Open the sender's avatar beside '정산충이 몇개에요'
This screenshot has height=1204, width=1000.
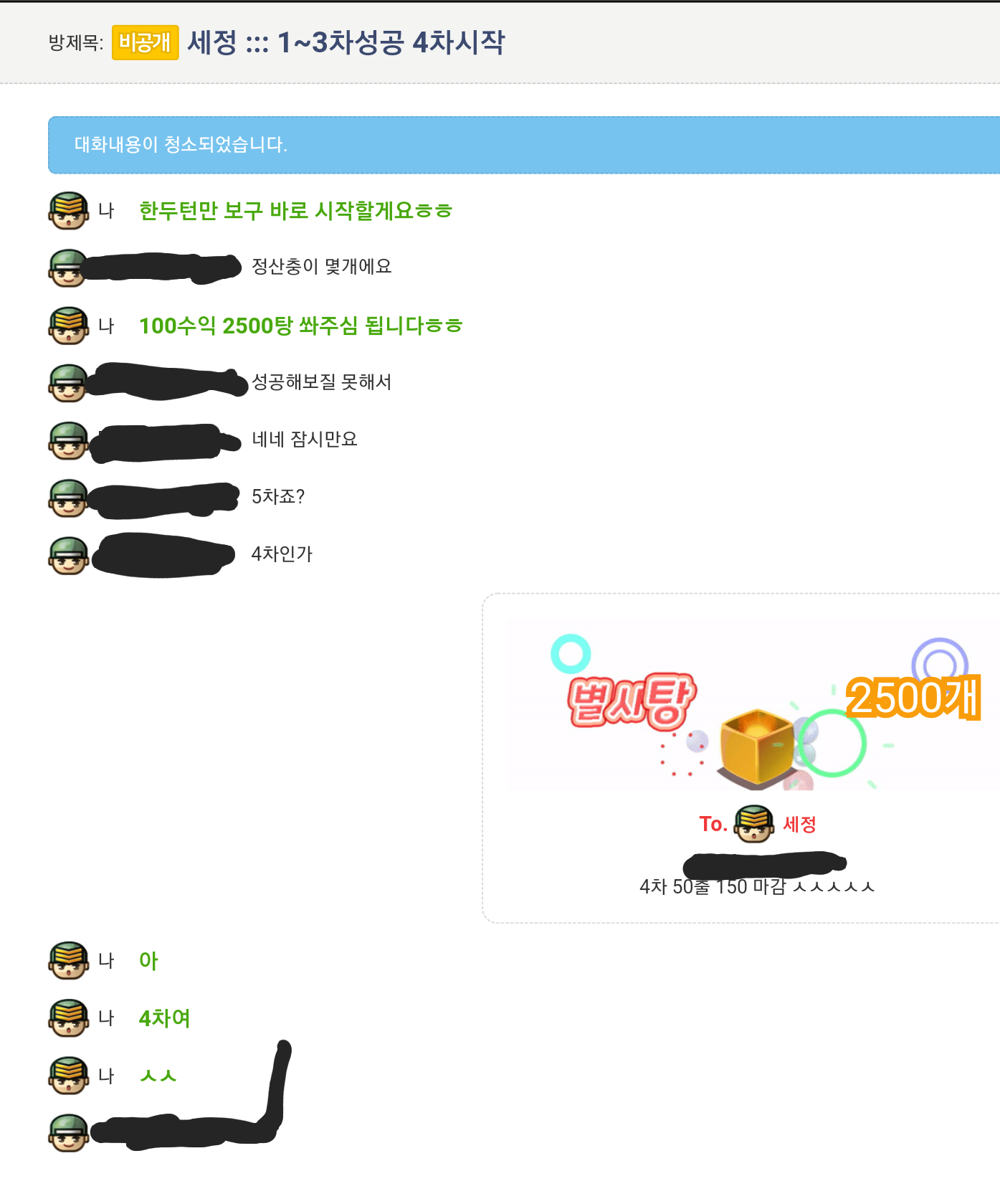[67, 268]
